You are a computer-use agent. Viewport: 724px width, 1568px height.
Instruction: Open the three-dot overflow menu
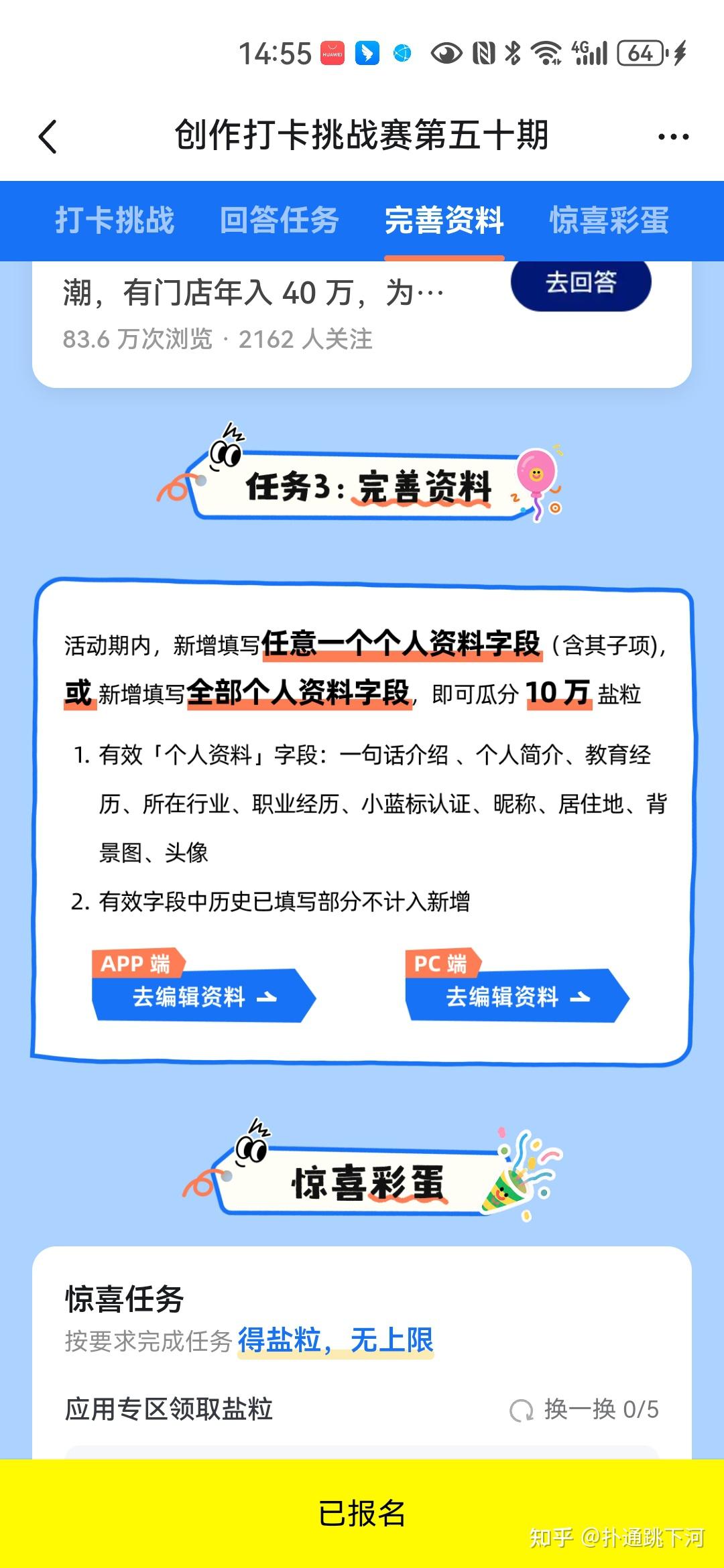pyautogui.click(x=673, y=137)
